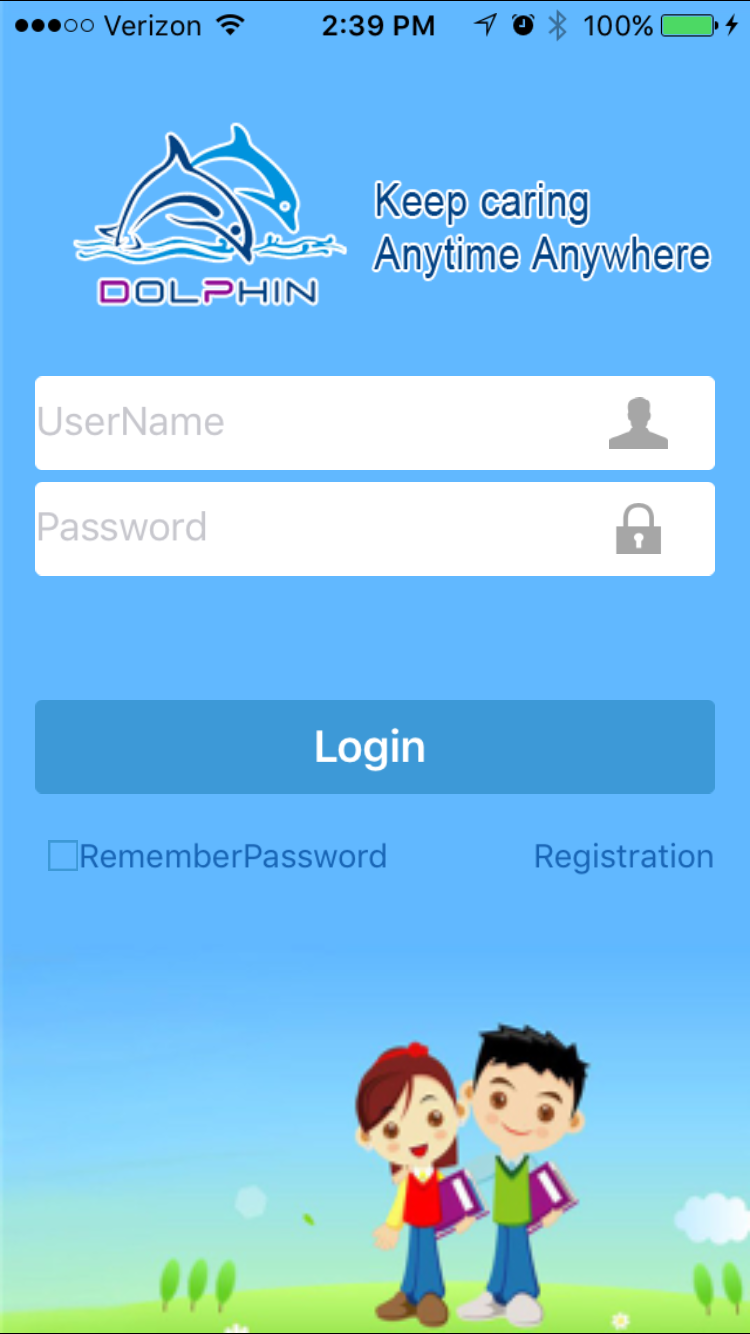This screenshot has height=1334, width=750.
Task: Open the Registration link
Action: [623, 856]
